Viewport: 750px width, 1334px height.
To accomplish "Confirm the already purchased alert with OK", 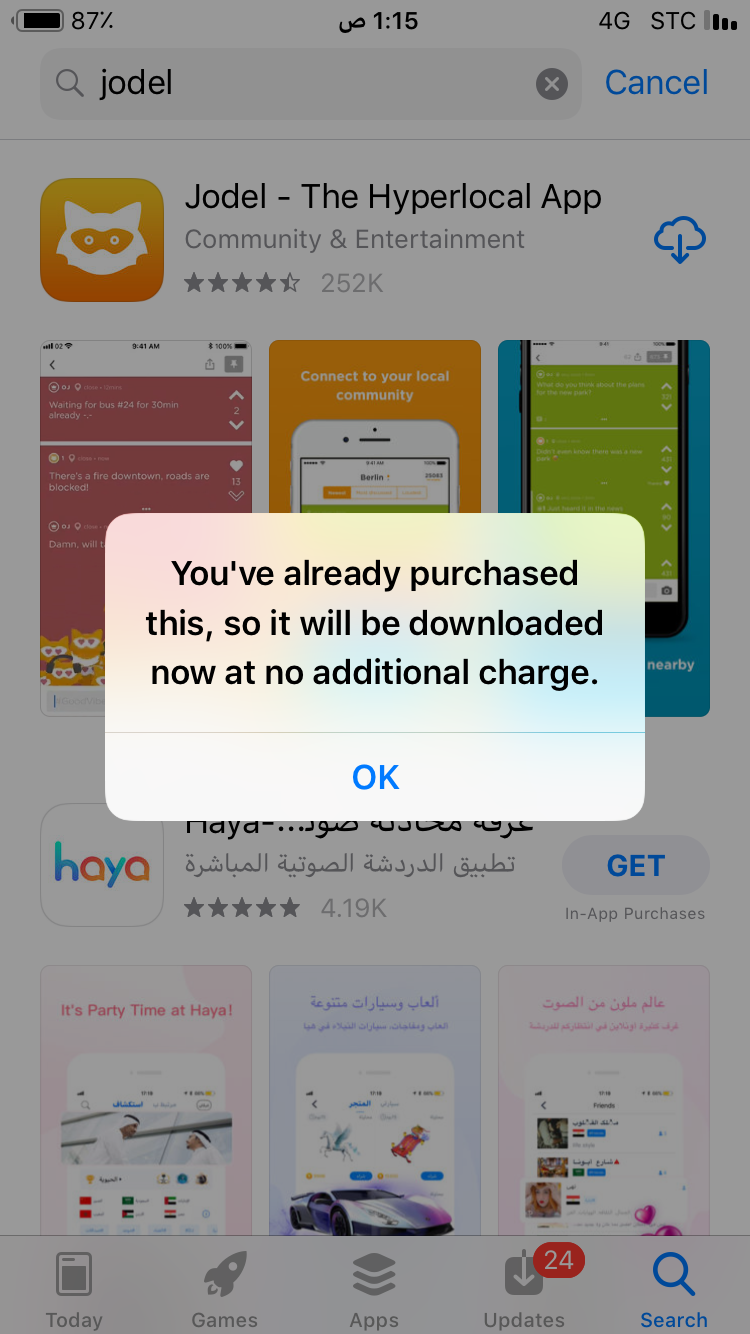I will coord(375,777).
